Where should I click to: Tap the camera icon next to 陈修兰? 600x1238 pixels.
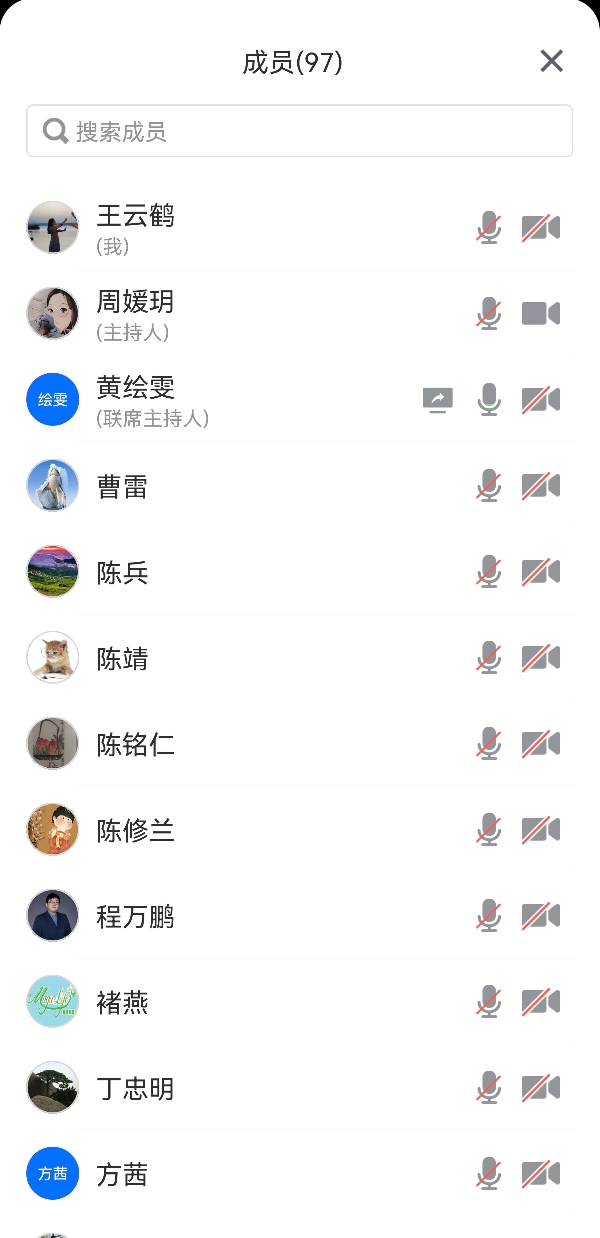tap(541, 830)
